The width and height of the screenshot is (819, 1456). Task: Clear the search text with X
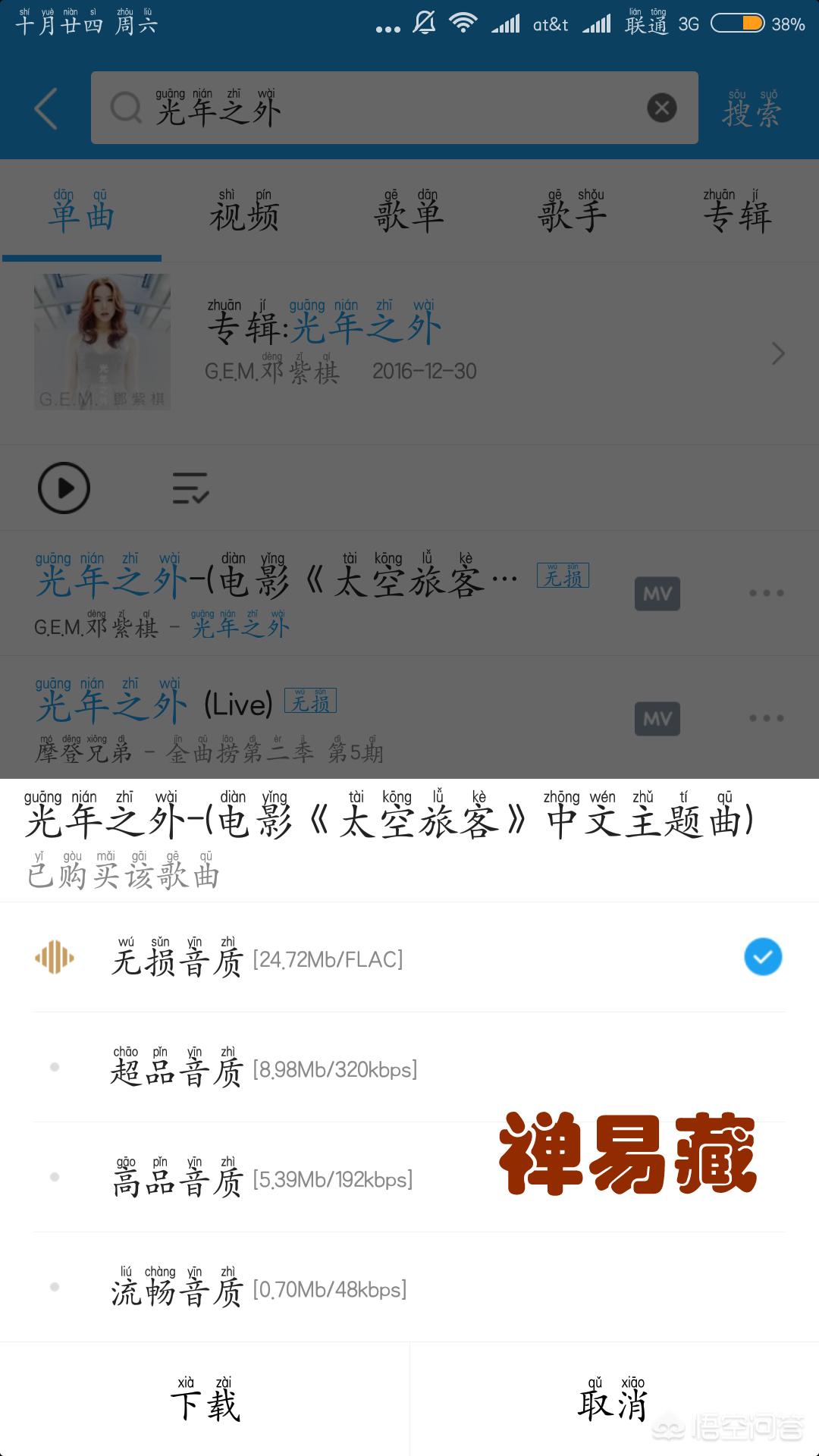click(x=661, y=108)
